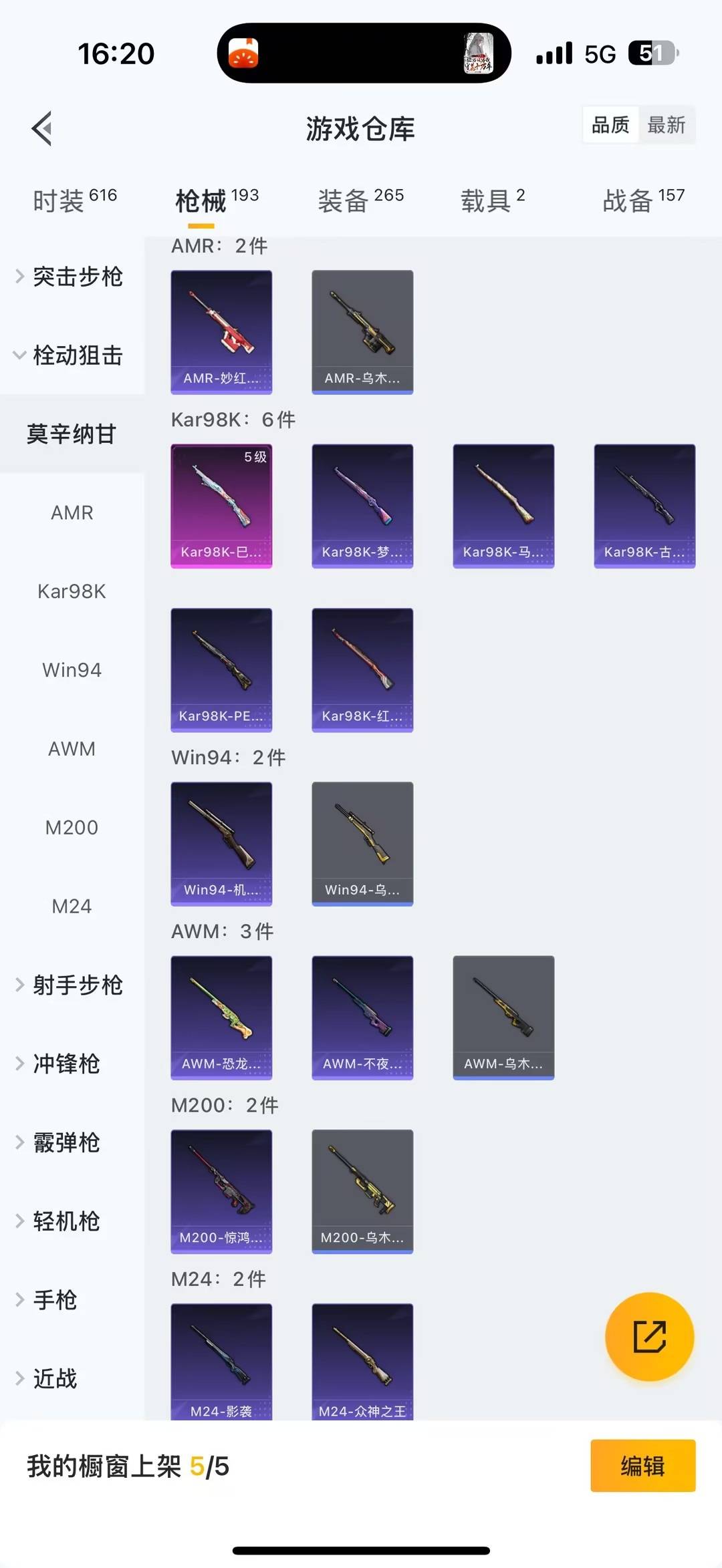
Task: Select the 品质 sorting option
Action: coord(609,125)
